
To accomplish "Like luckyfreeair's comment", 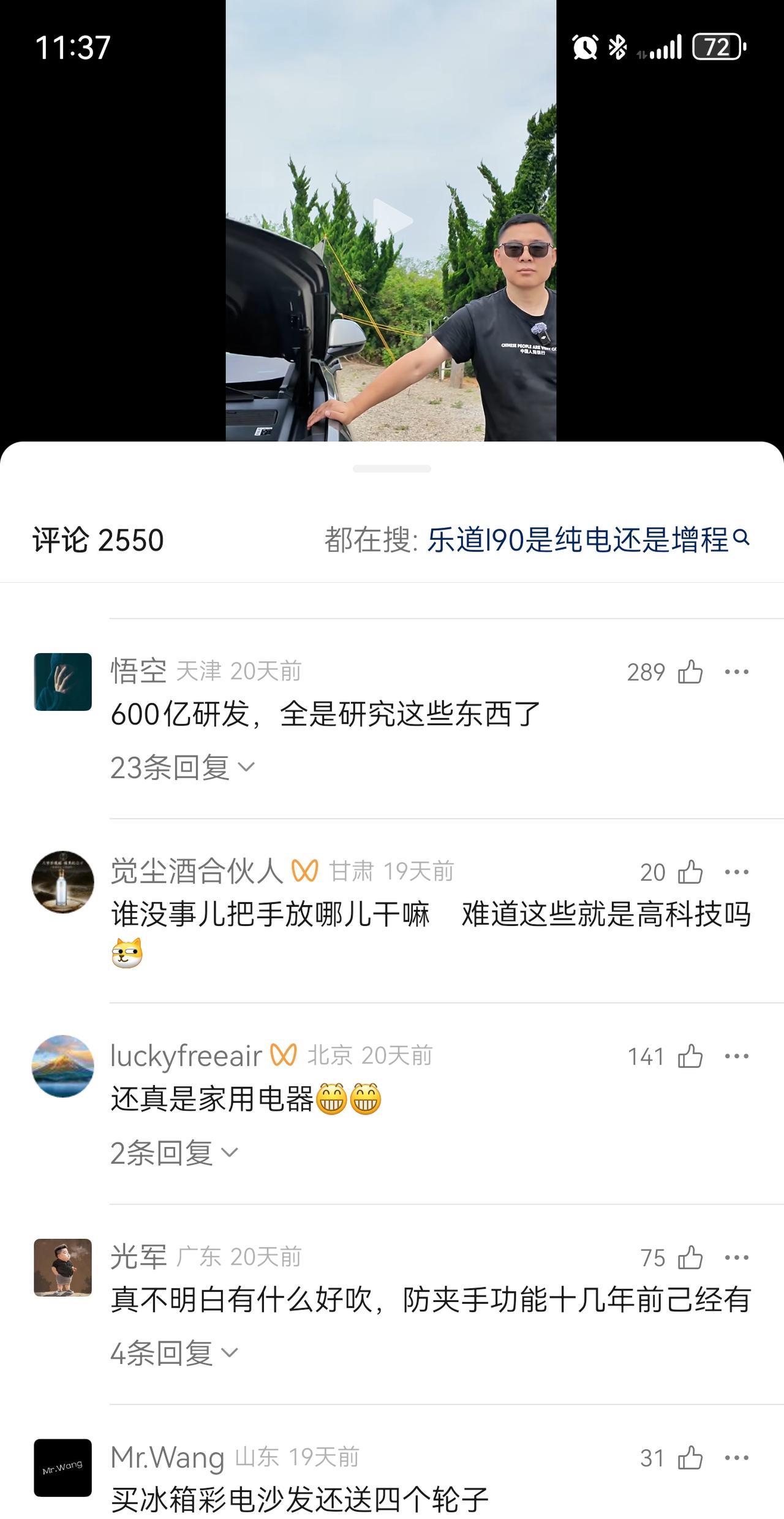I will pyautogui.click(x=690, y=1056).
